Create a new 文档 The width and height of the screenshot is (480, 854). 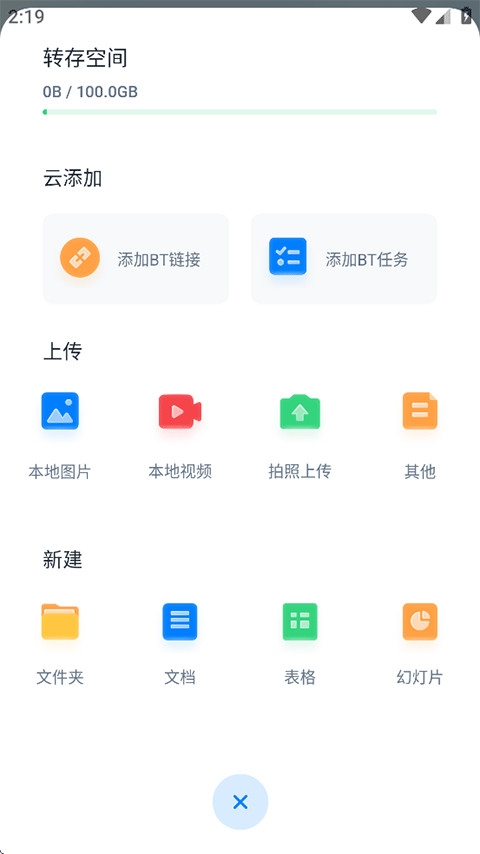pyautogui.click(x=180, y=643)
